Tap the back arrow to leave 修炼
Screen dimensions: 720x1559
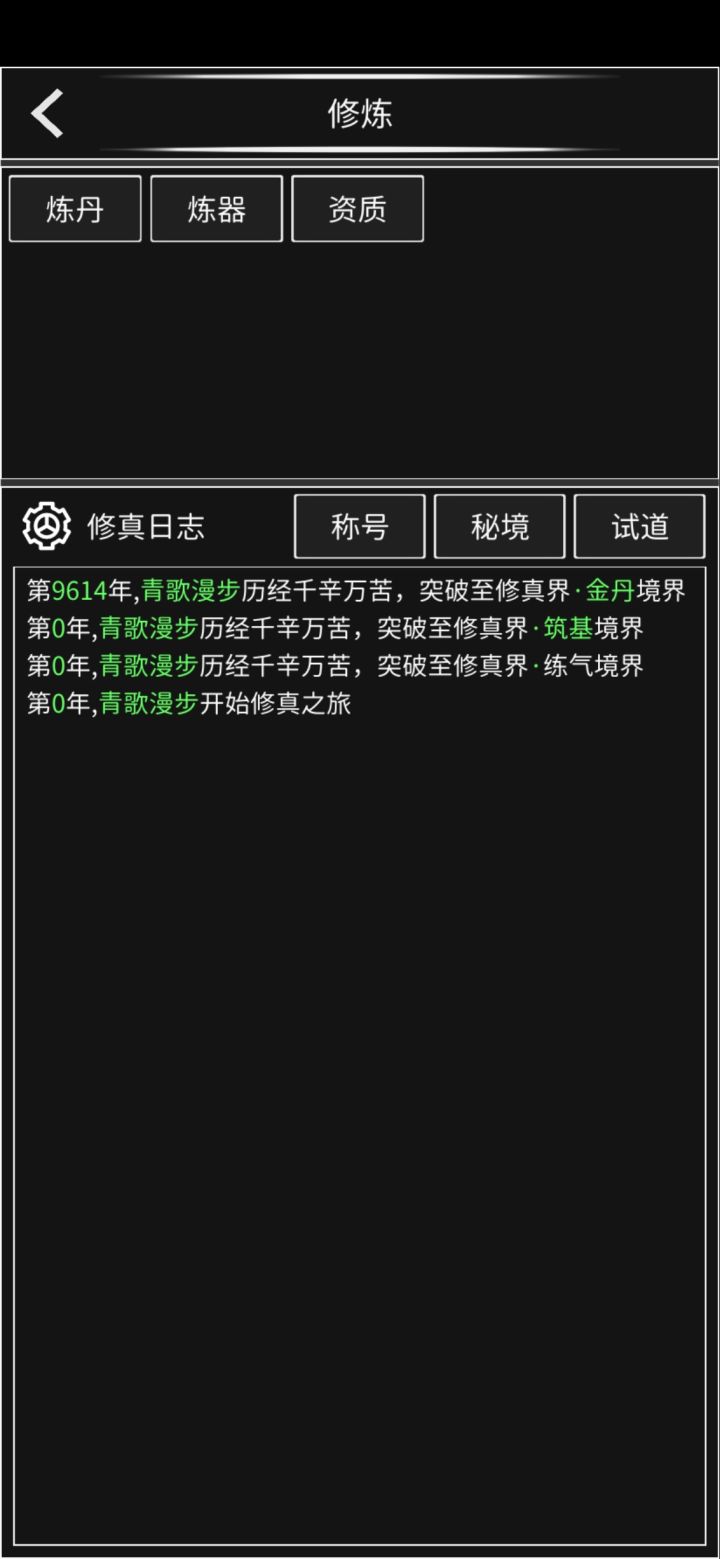point(46,110)
